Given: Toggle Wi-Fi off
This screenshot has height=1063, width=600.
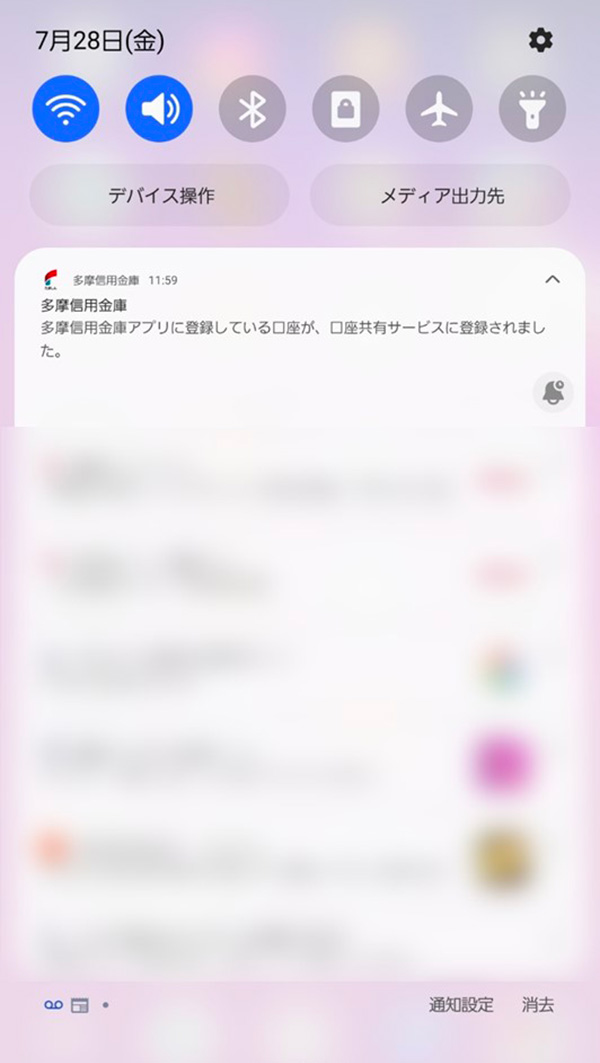Looking at the screenshot, I should click(x=66, y=109).
